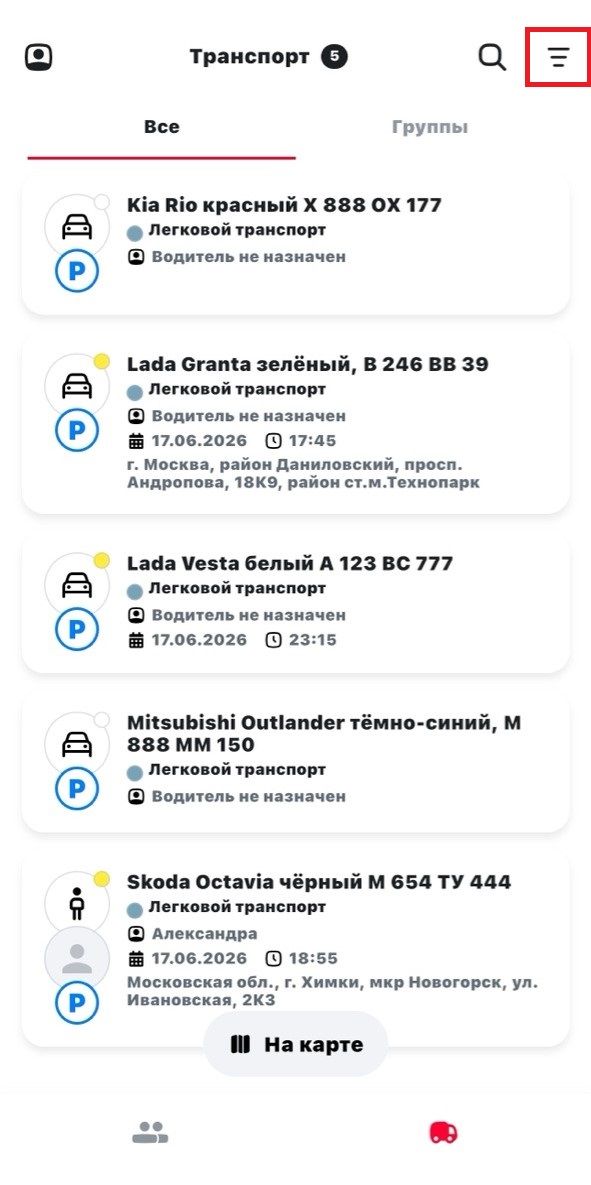Open the filter and sort menu
Screen dimensions: 591x1185
[x=558, y=57]
